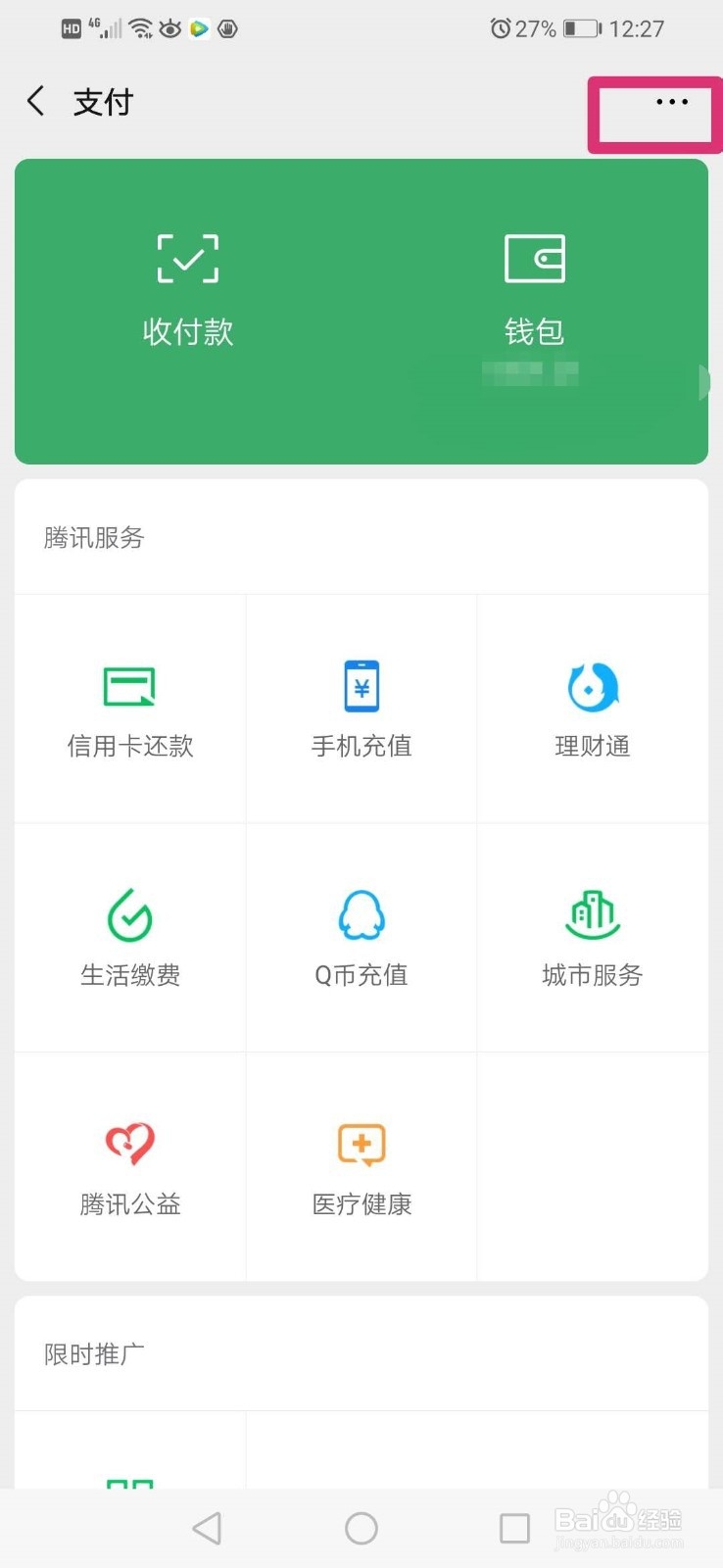The height and width of the screenshot is (1568, 723).
Task: Tap the system home button
Action: click(x=361, y=1528)
